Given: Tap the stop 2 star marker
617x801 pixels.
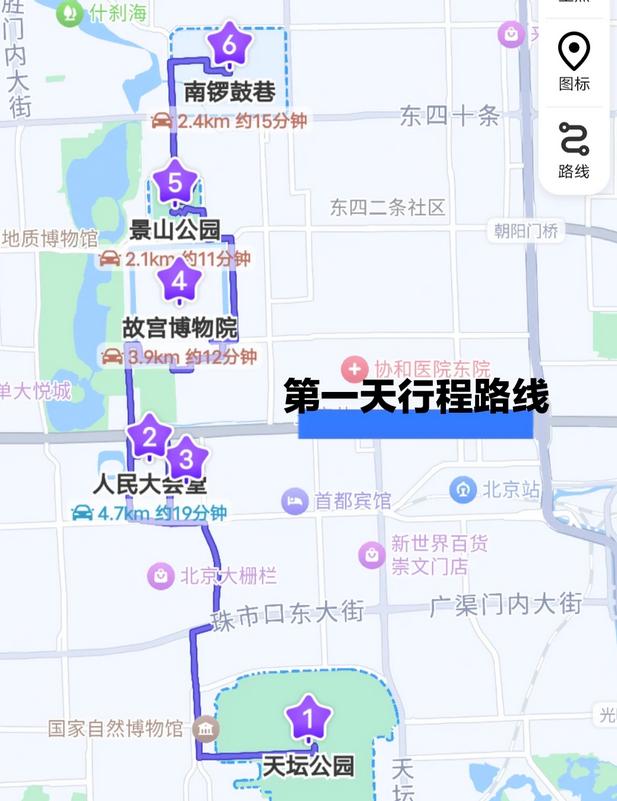Looking at the screenshot, I should click(x=150, y=437).
